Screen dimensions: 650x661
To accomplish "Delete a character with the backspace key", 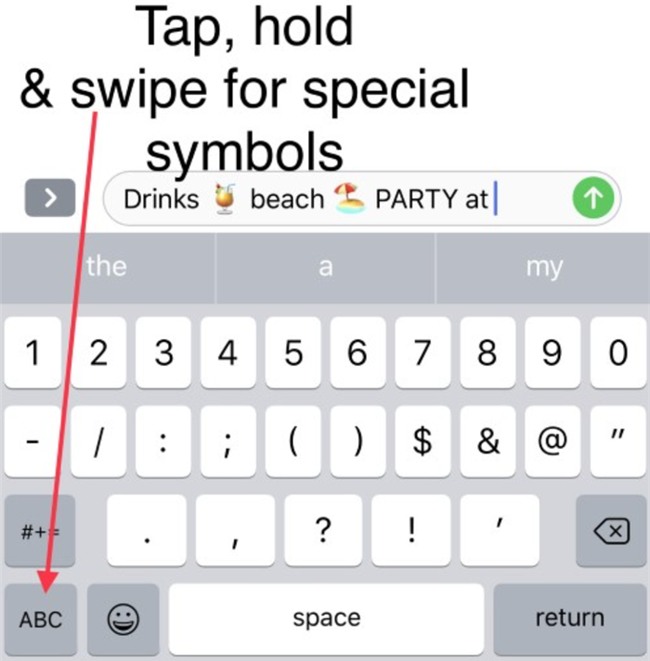I will point(610,531).
